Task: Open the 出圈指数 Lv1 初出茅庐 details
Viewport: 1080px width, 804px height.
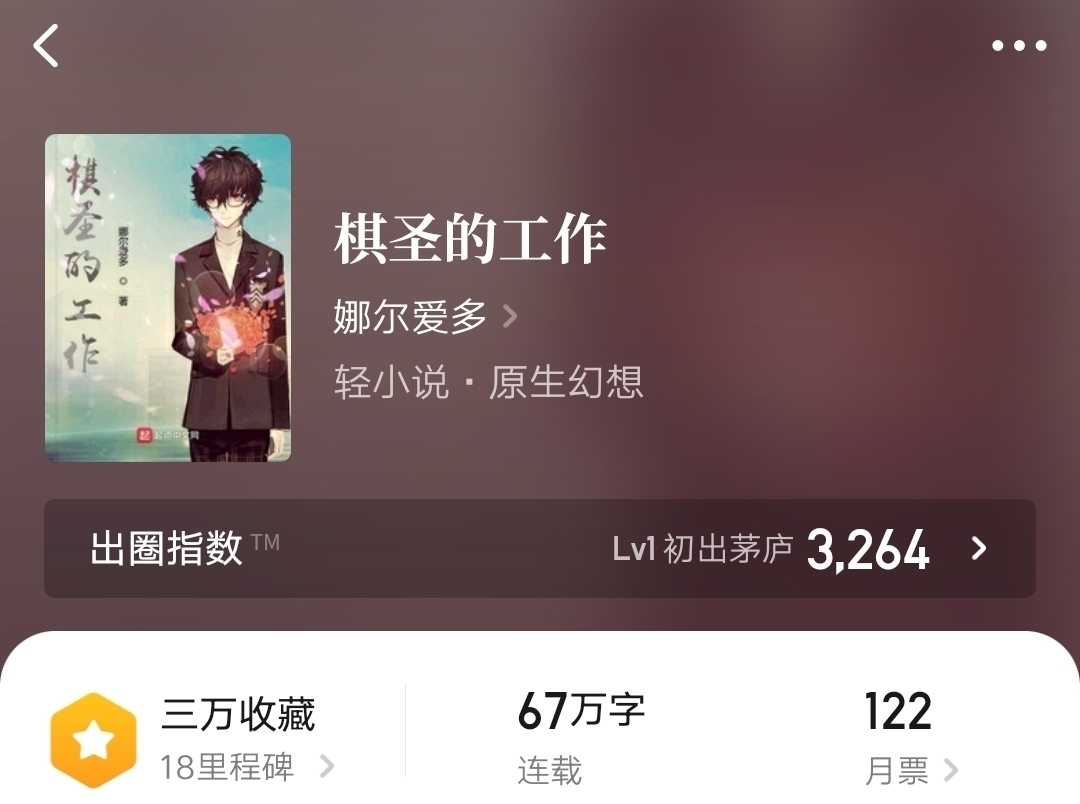Action: click(540, 548)
